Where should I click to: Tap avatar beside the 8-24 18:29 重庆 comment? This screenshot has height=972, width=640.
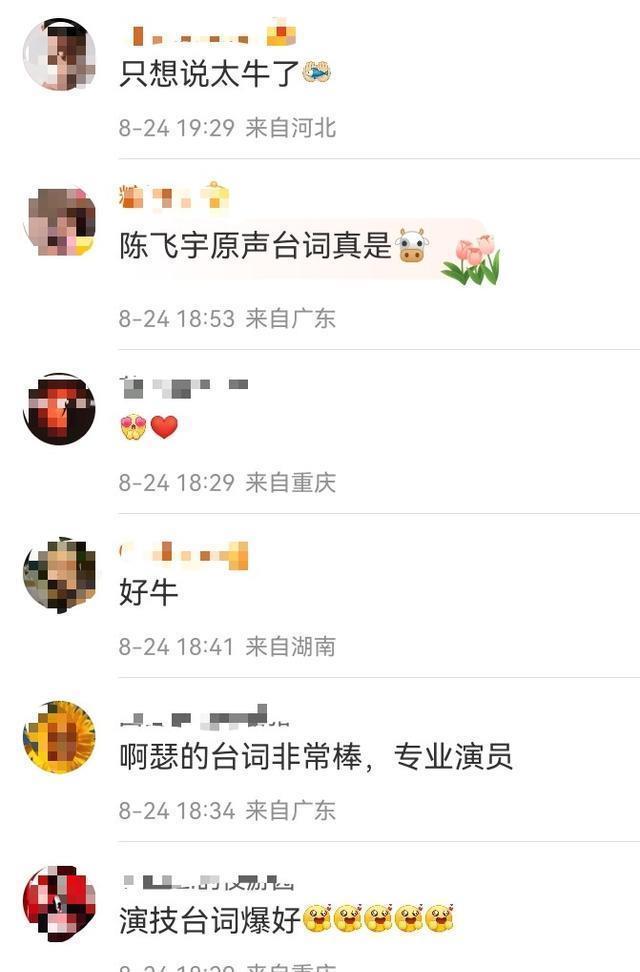click(59, 409)
